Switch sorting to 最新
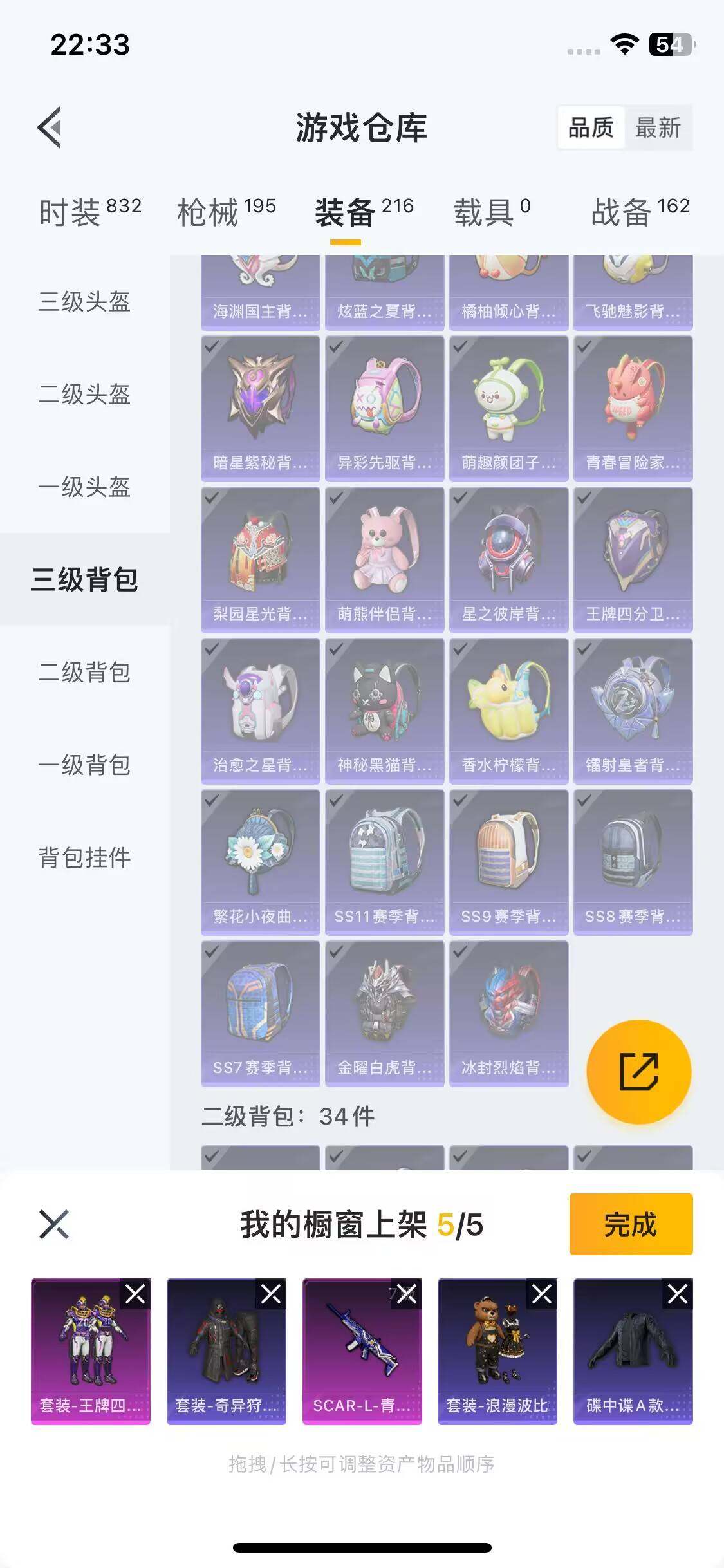Viewport: 724px width, 1568px height. pos(658,127)
